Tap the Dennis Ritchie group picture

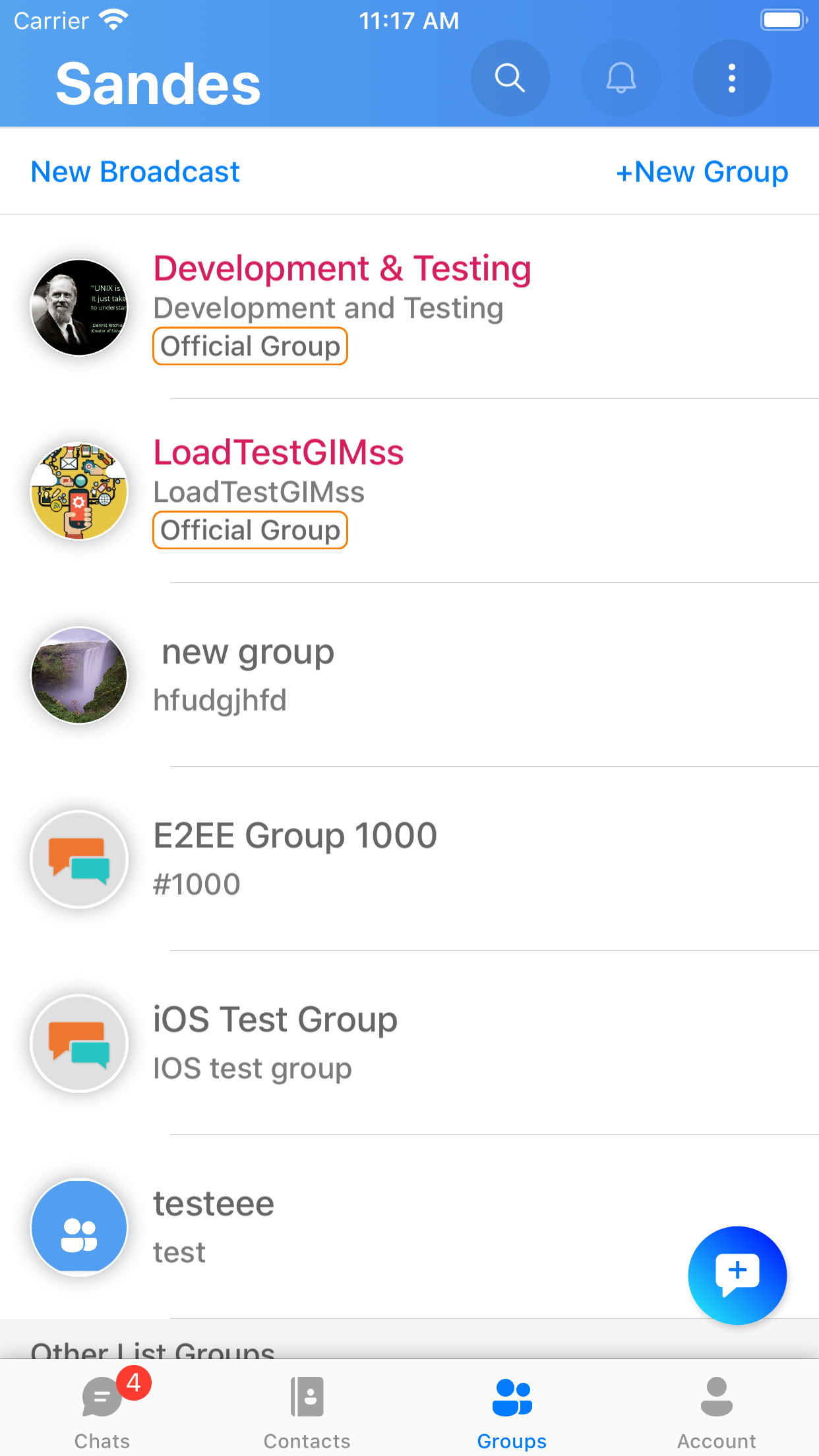(79, 307)
